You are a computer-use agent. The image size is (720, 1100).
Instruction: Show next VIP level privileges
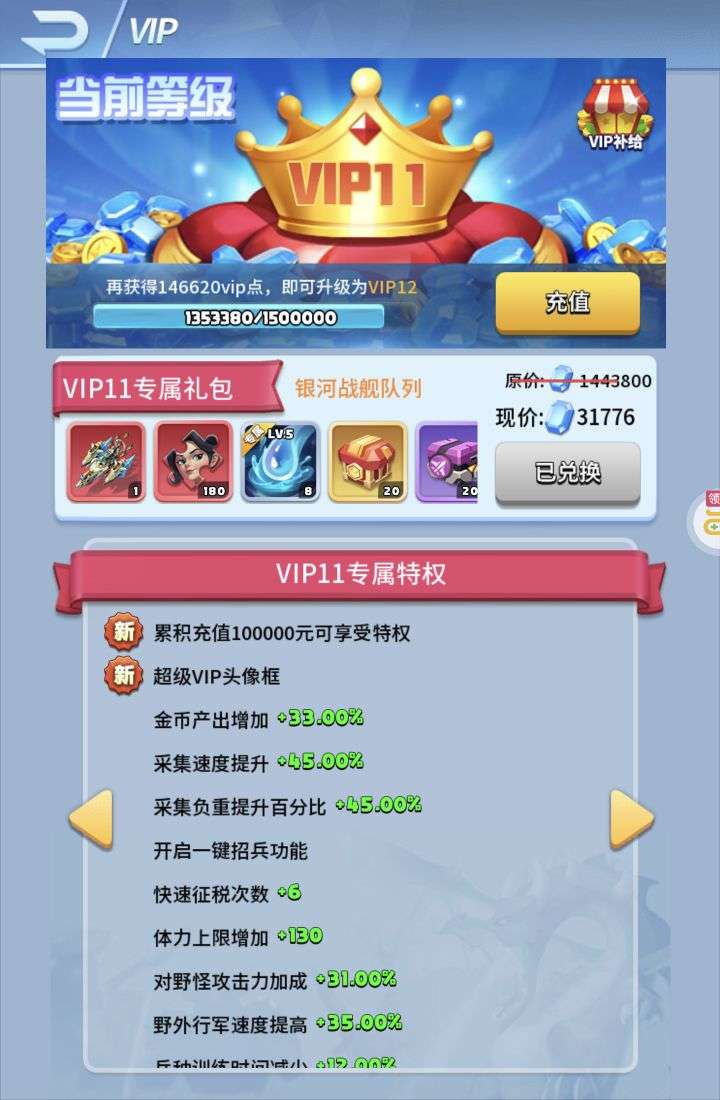[631, 820]
